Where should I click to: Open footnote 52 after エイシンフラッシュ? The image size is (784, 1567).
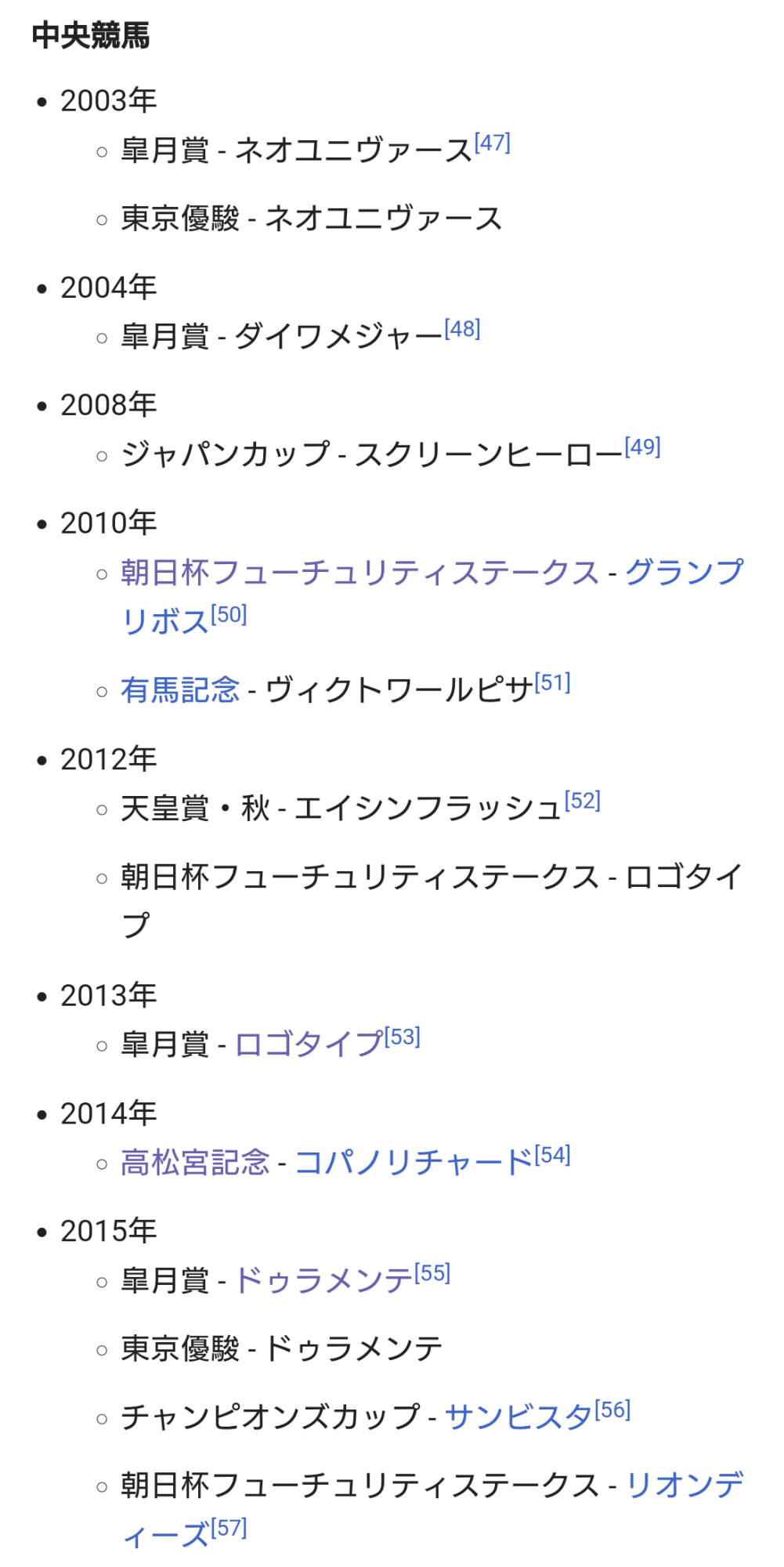(583, 801)
